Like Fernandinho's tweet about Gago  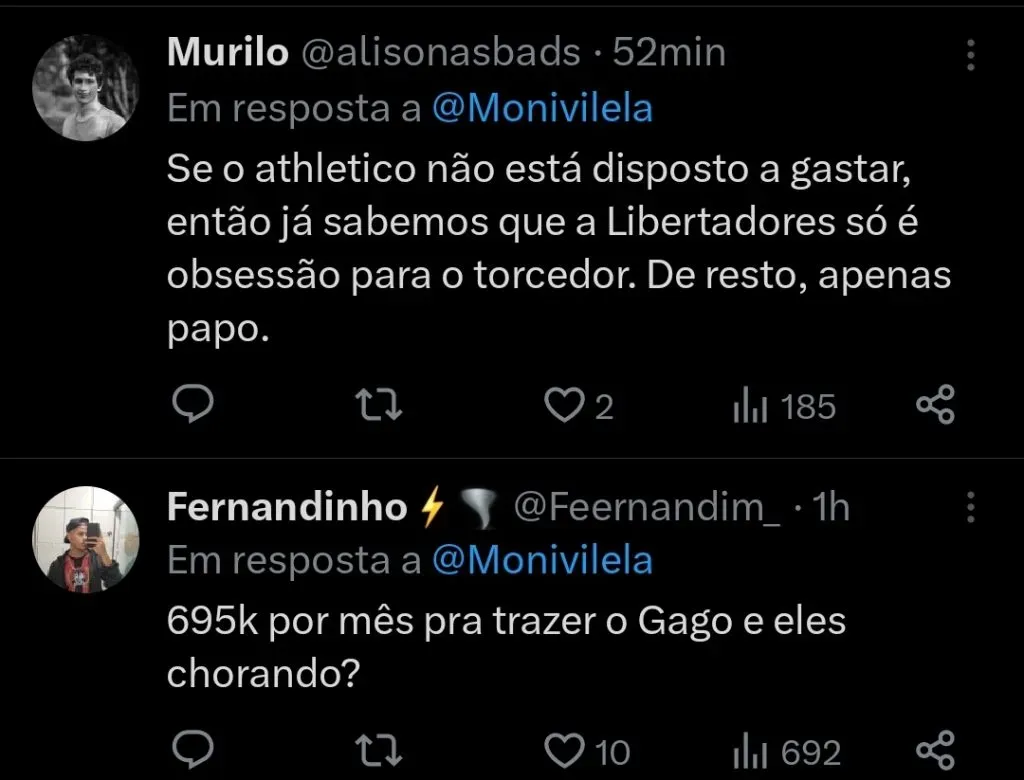566,749
